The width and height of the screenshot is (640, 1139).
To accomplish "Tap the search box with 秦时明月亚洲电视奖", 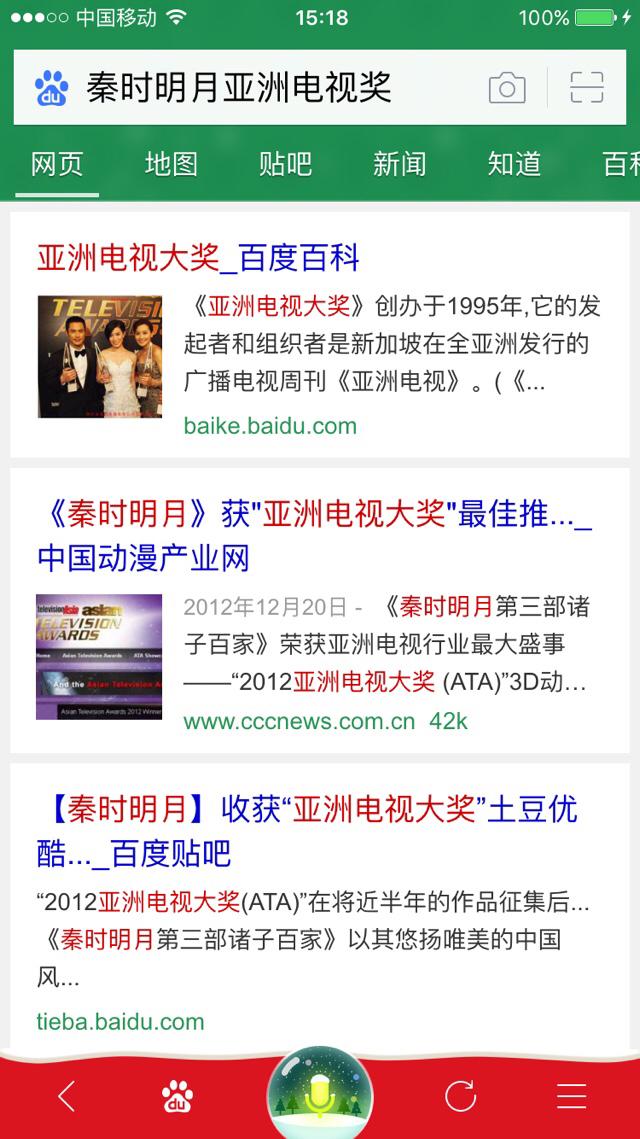I will [x=270, y=88].
